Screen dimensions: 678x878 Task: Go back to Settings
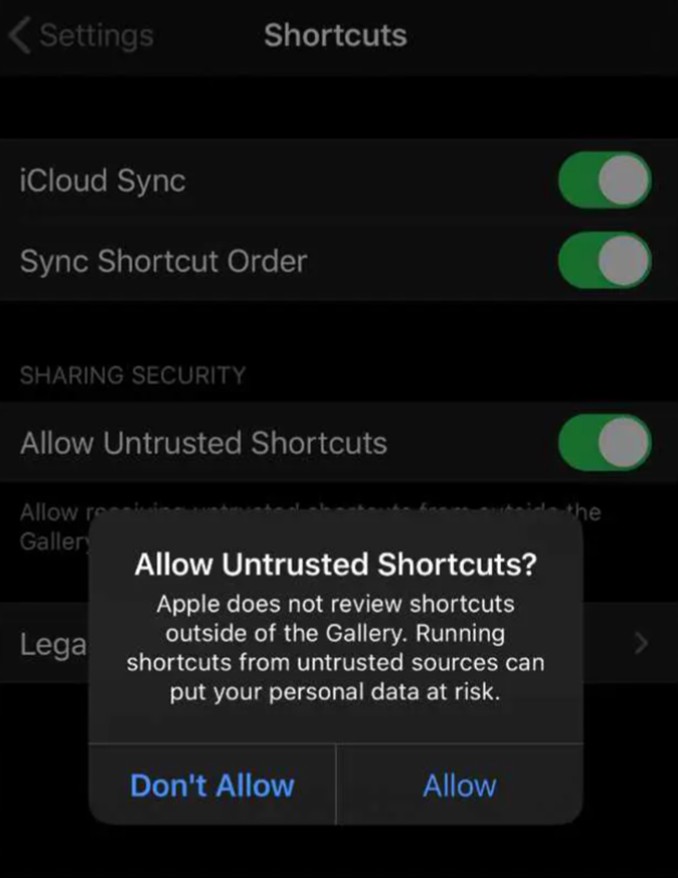(x=82, y=36)
